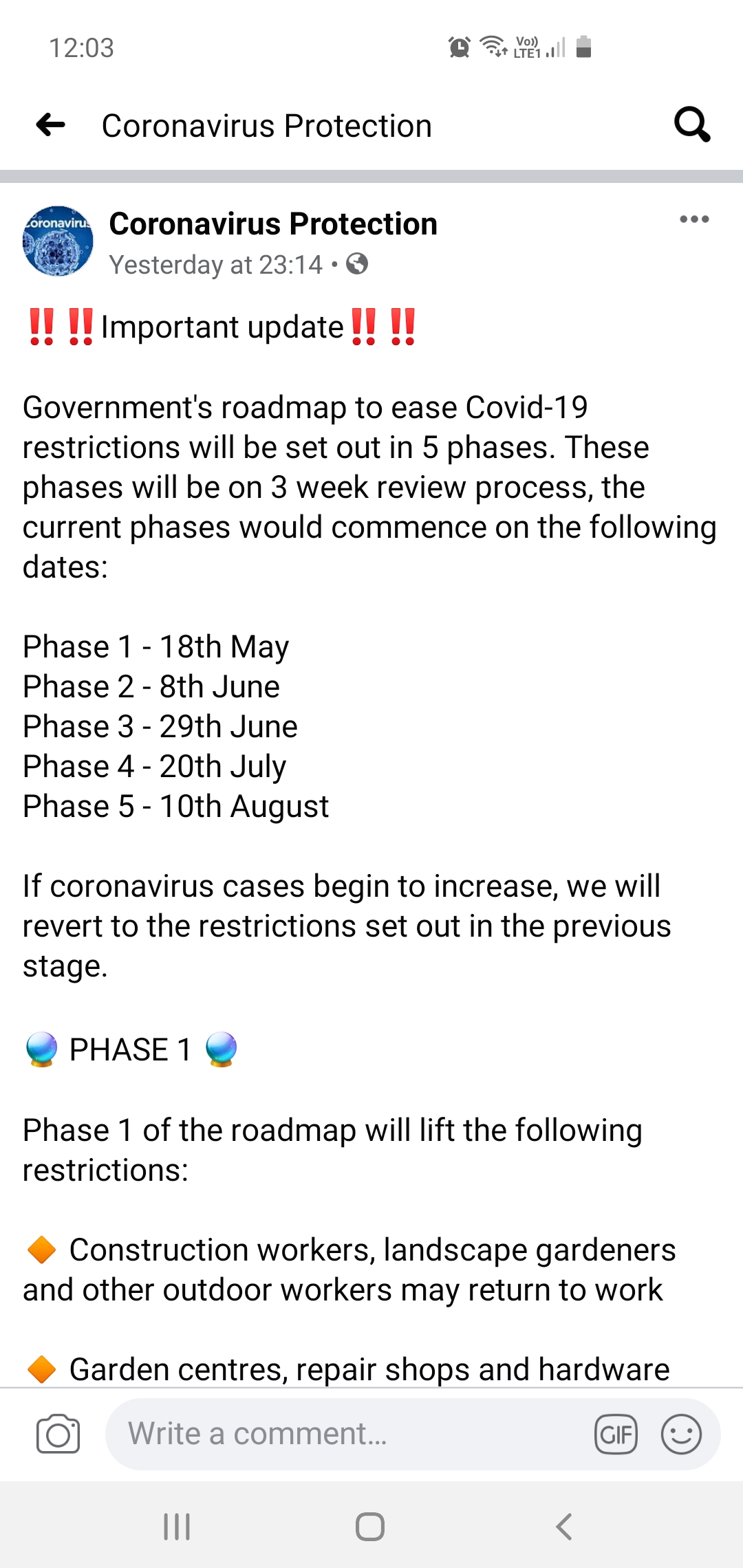The height and width of the screenshot is (1568, 743).
Task: Open search in Coronavirus Protection
Action: (692, 124)
